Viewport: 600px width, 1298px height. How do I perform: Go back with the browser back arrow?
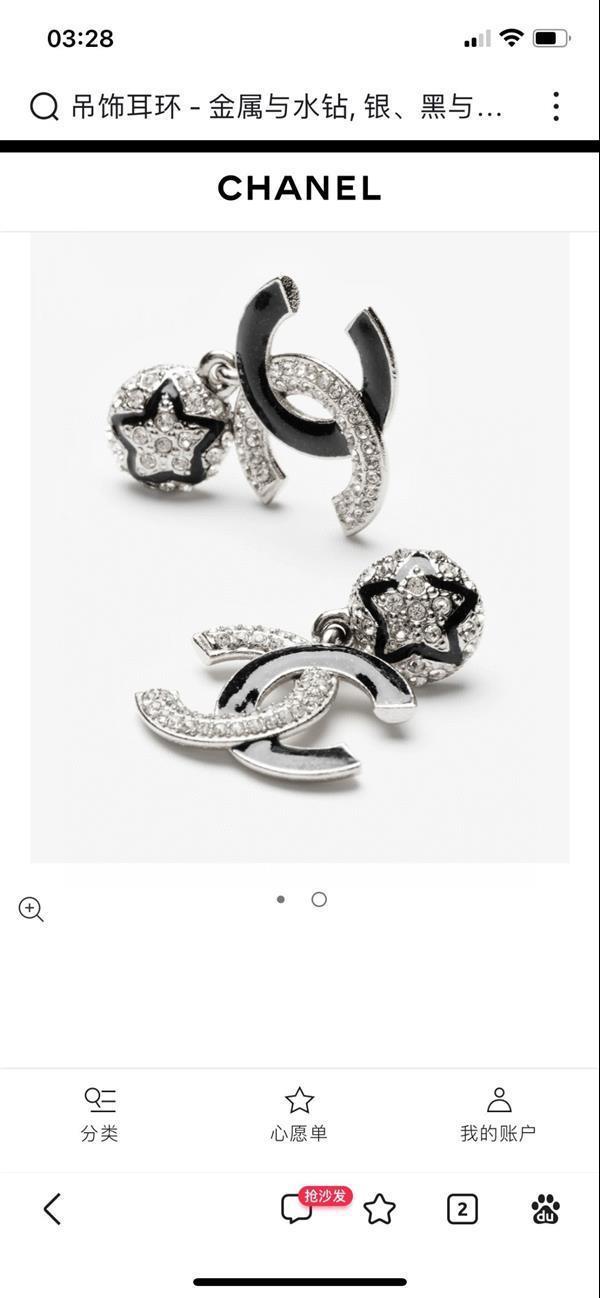tap(53, 1209)
